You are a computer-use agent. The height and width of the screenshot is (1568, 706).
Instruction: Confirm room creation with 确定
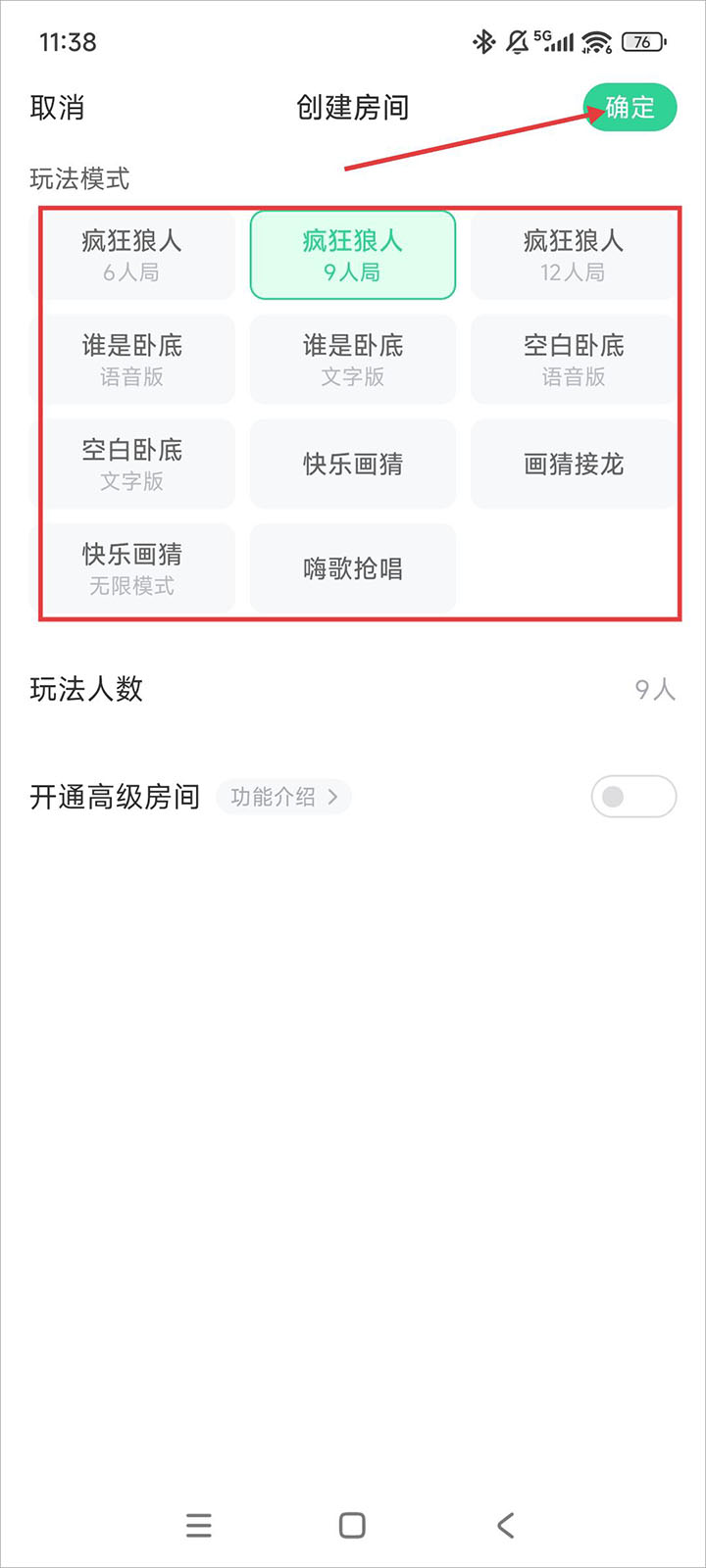click(x=630, y=108)
